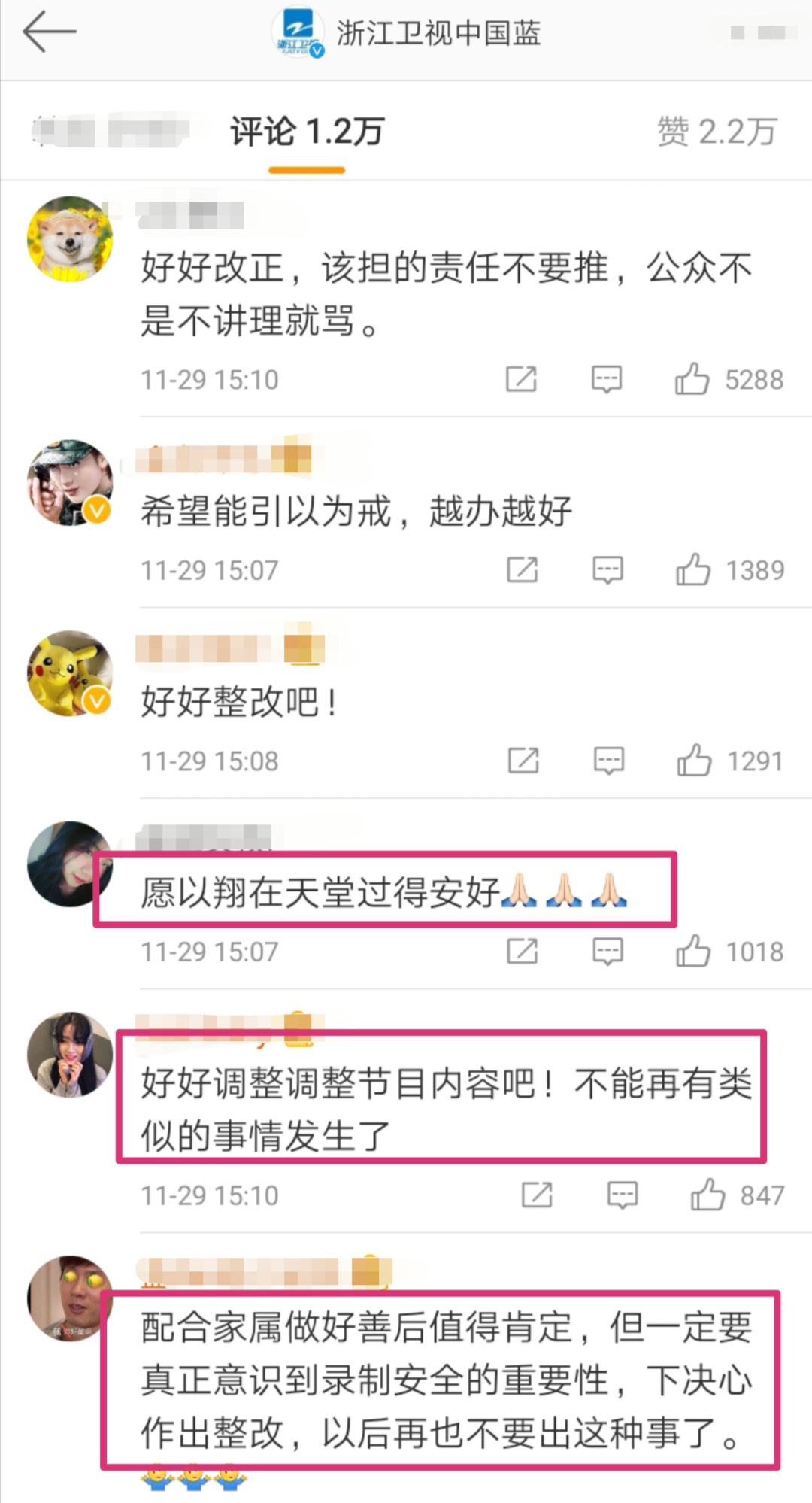This screenshot has width=812, height=1503.
Task: Reply to the 愿以翔在天堂 comment
Action: pyautogui.click(x=607, y=952)
